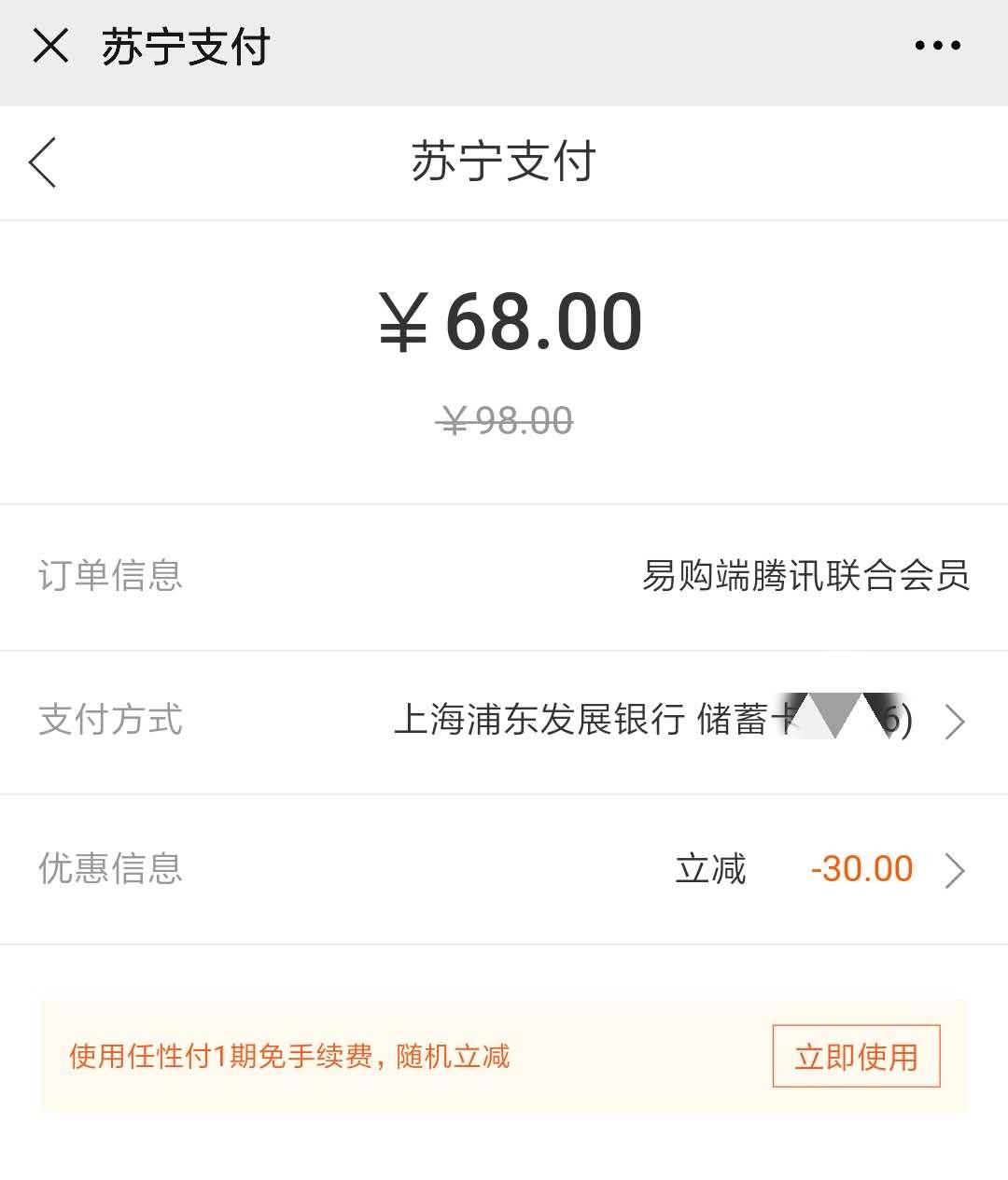Image resolution: width=1008 pixels, height=1180 pixels.
Task: Click the 使用任性付1期免手续费 promotion text
Action: coord(289,1055)
